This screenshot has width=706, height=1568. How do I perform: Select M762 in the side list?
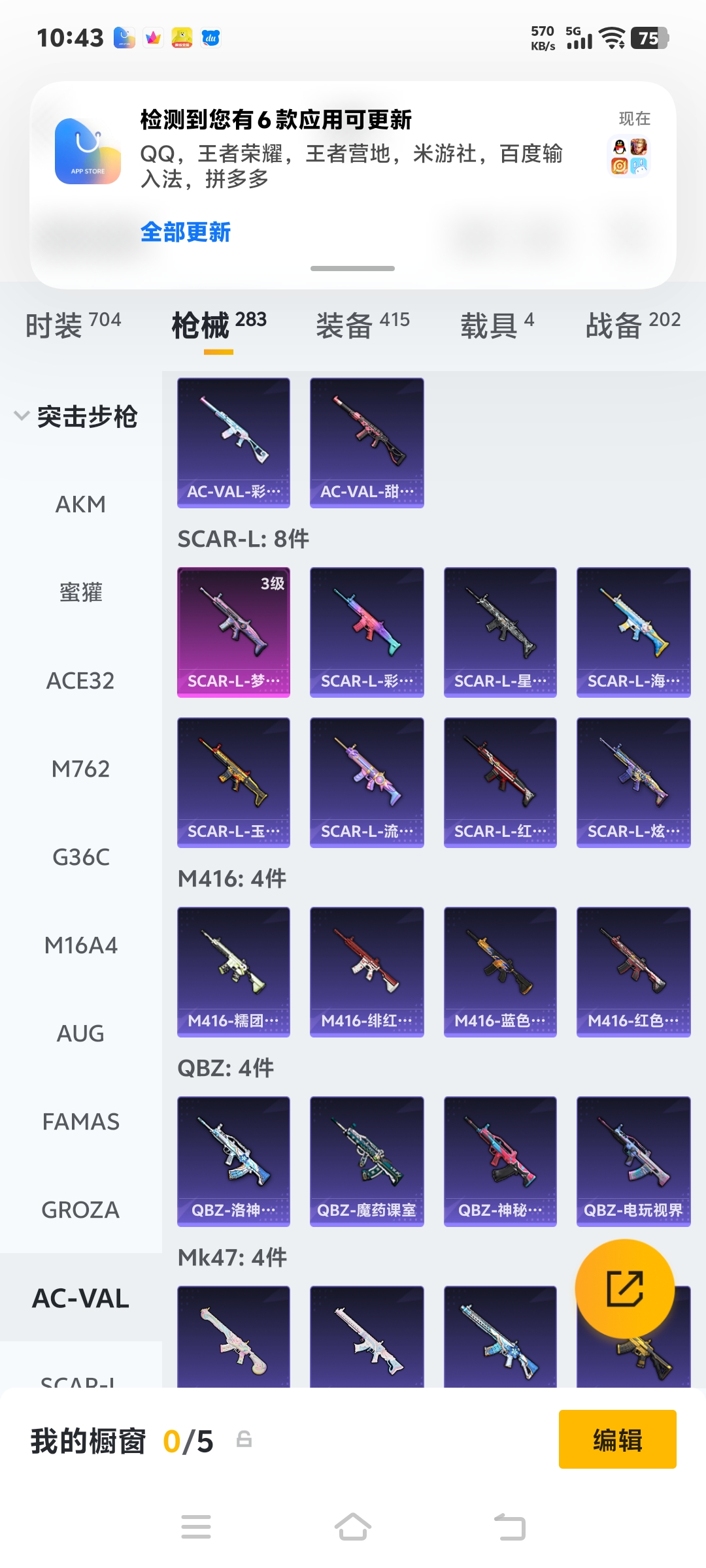pyautogui.click(x=80, y=769)
